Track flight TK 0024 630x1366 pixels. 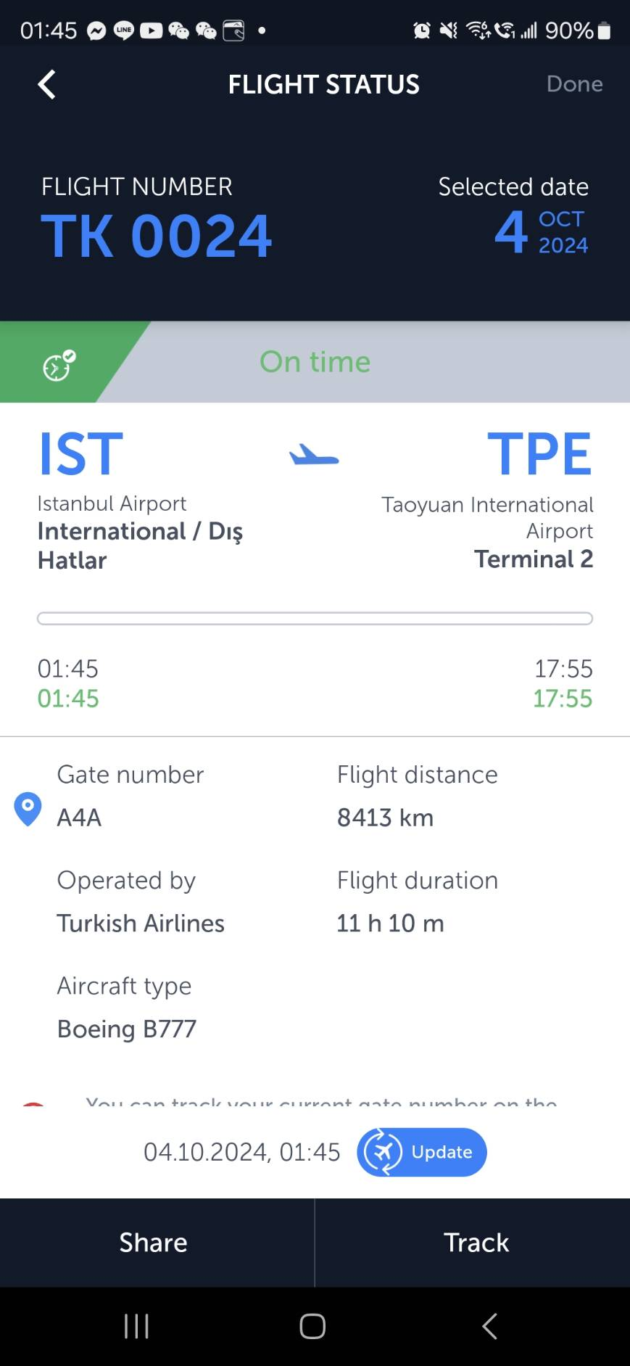(476, 1242)
